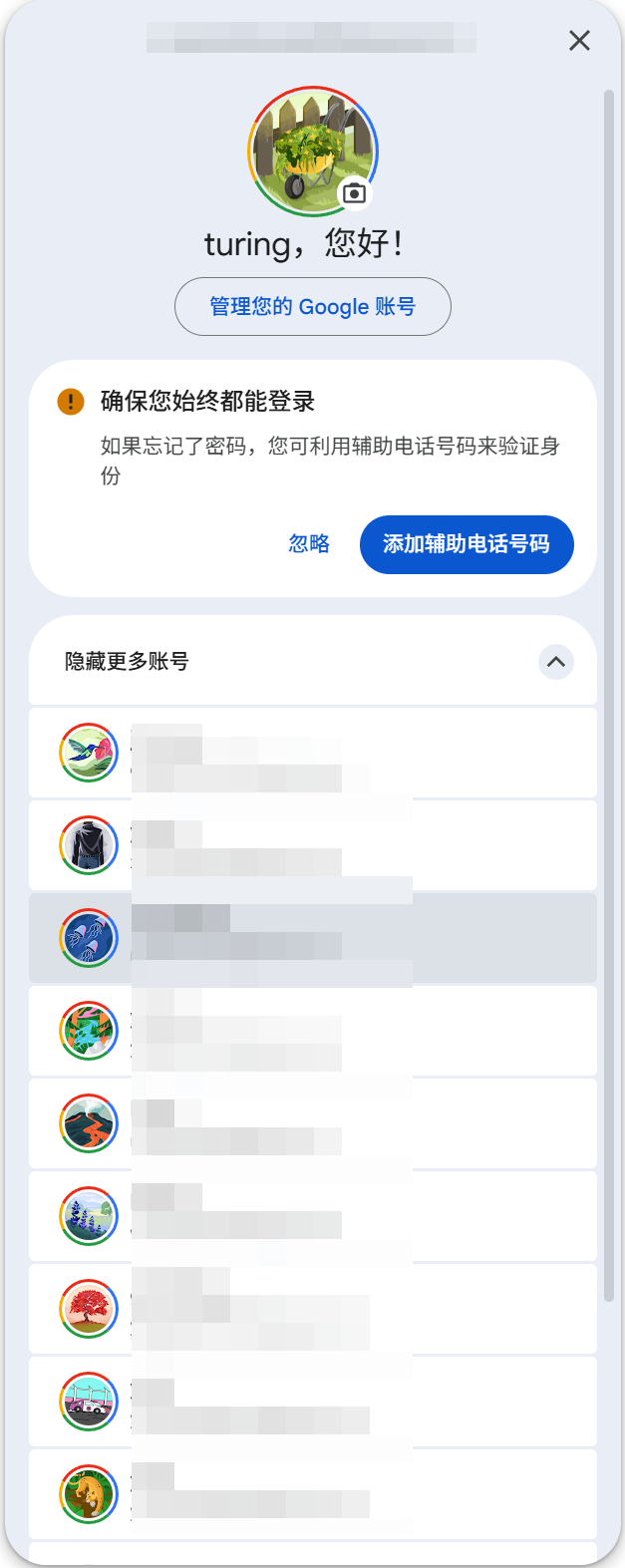Tap 添加辅助电话号码 button
625x1568 pixels.
click(467, 544)
